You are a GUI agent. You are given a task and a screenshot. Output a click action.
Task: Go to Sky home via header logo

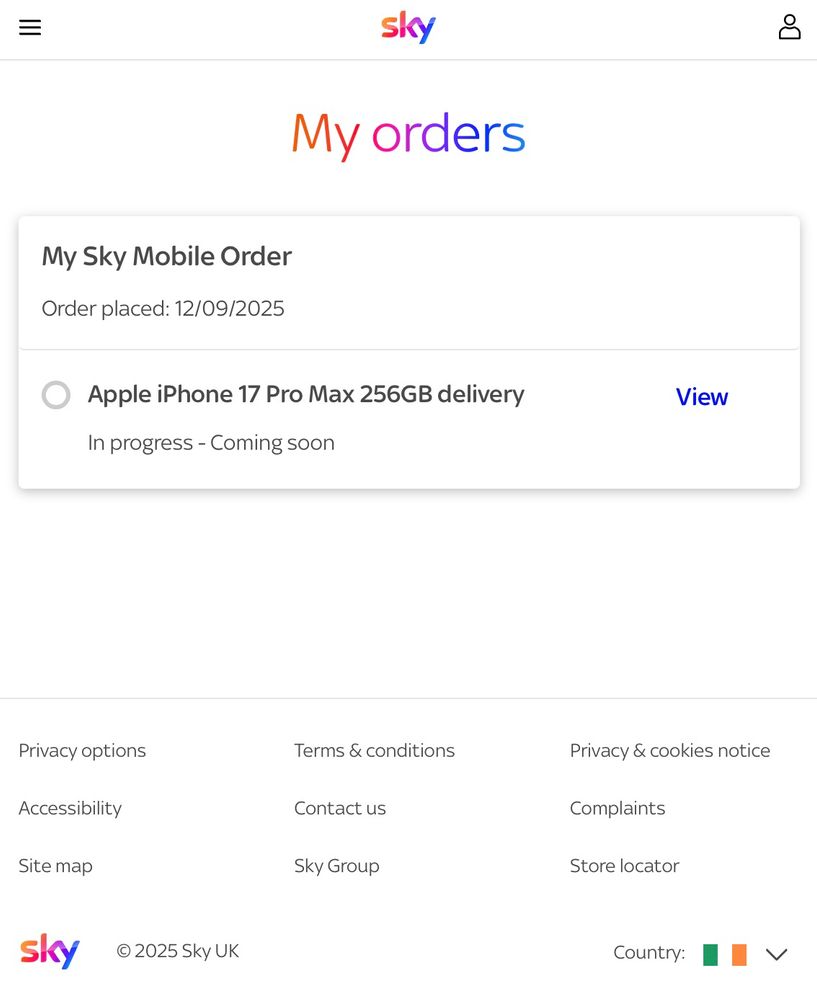(x=408, y=27)
